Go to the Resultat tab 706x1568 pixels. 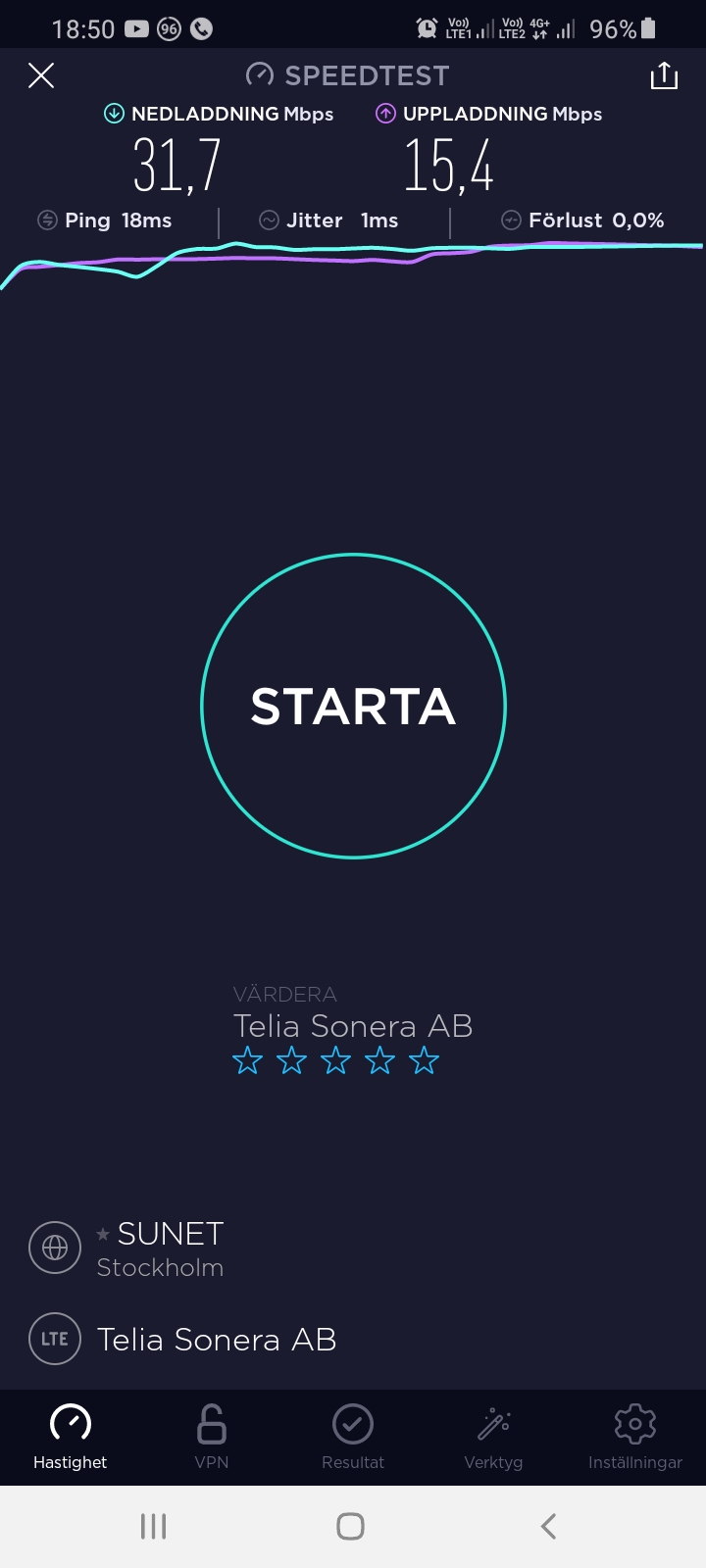(x=353, y=1437)
